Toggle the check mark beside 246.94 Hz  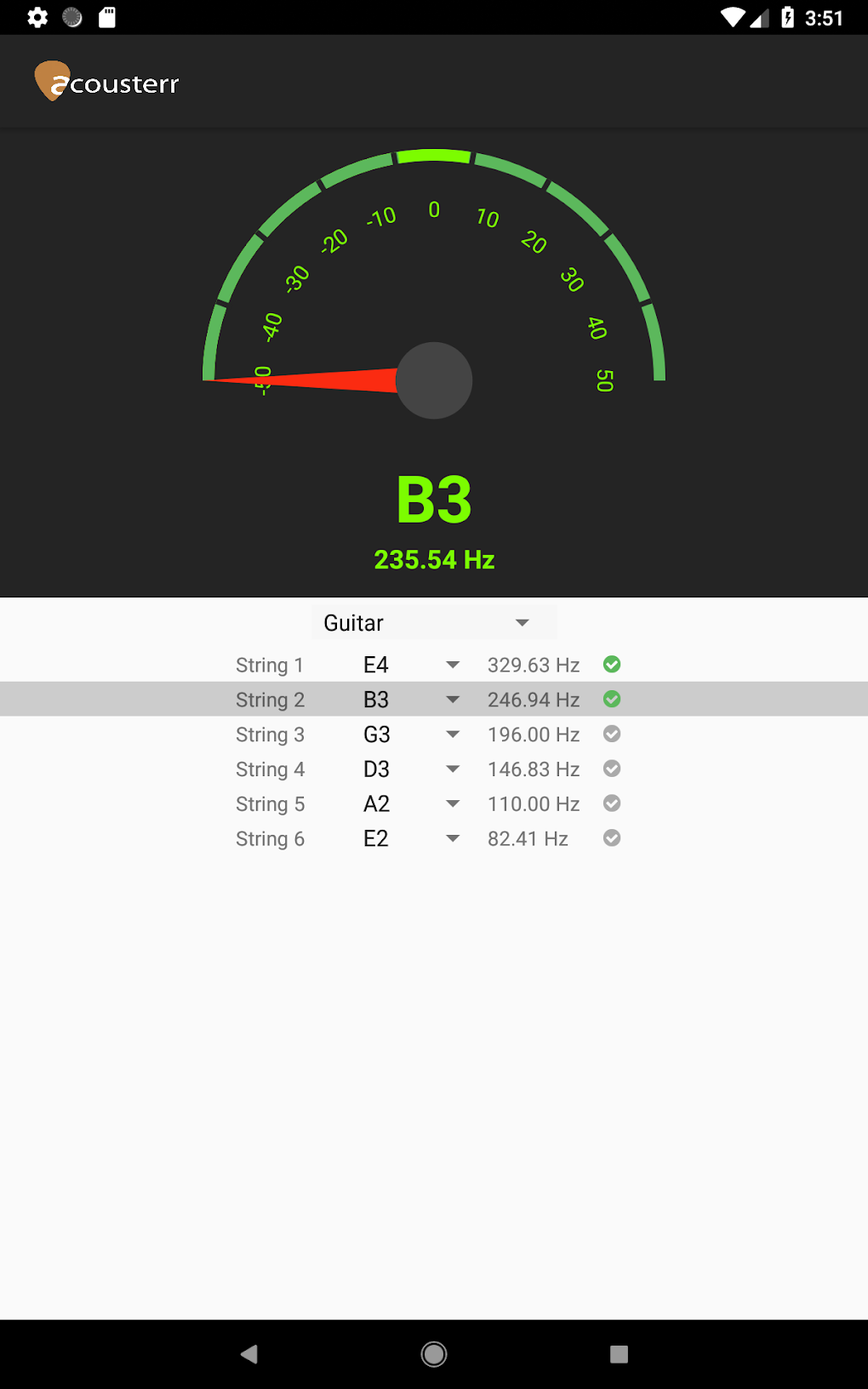(612, 700)
